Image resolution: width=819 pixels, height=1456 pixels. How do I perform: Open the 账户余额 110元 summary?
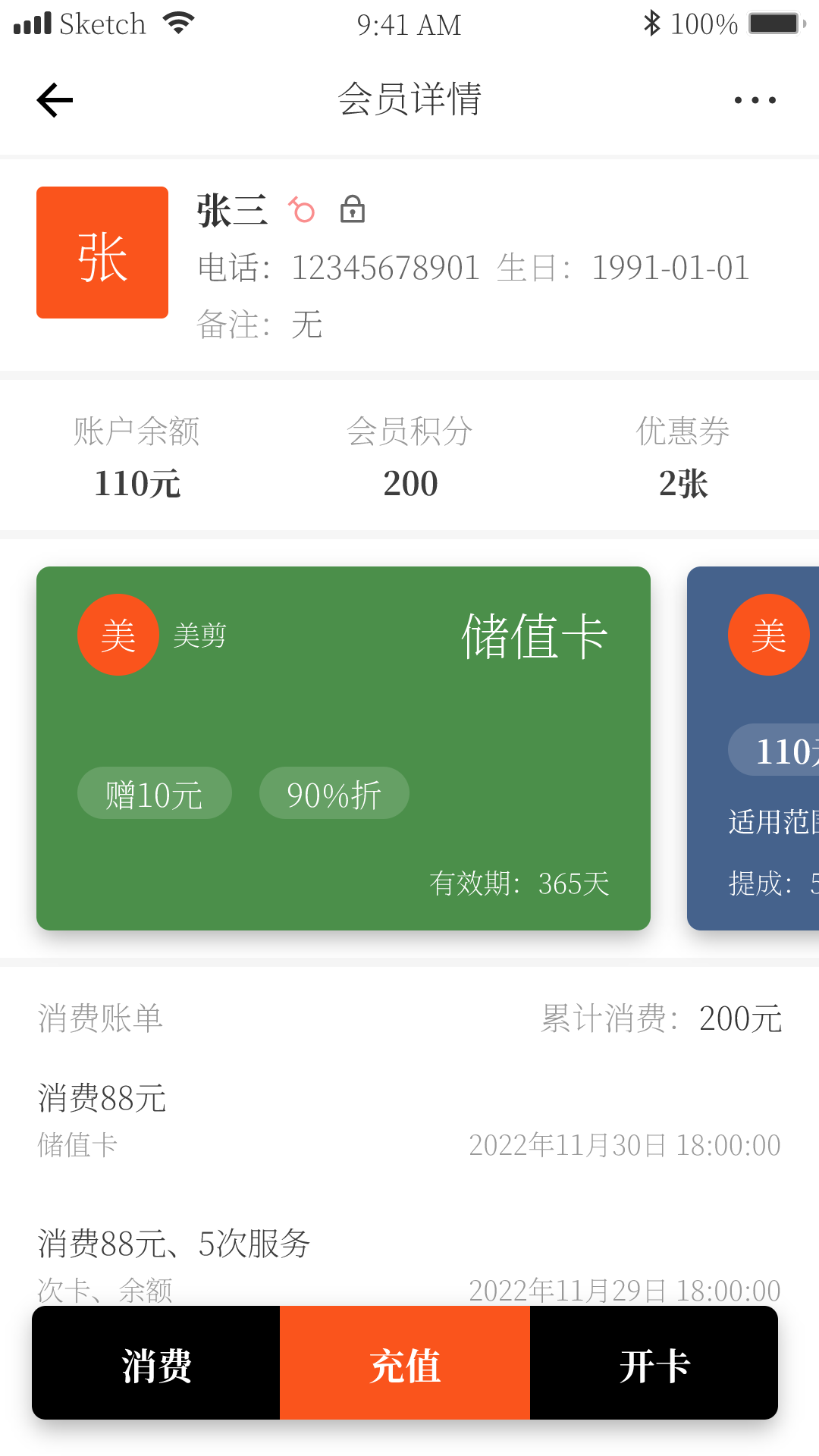pos(137,455)
